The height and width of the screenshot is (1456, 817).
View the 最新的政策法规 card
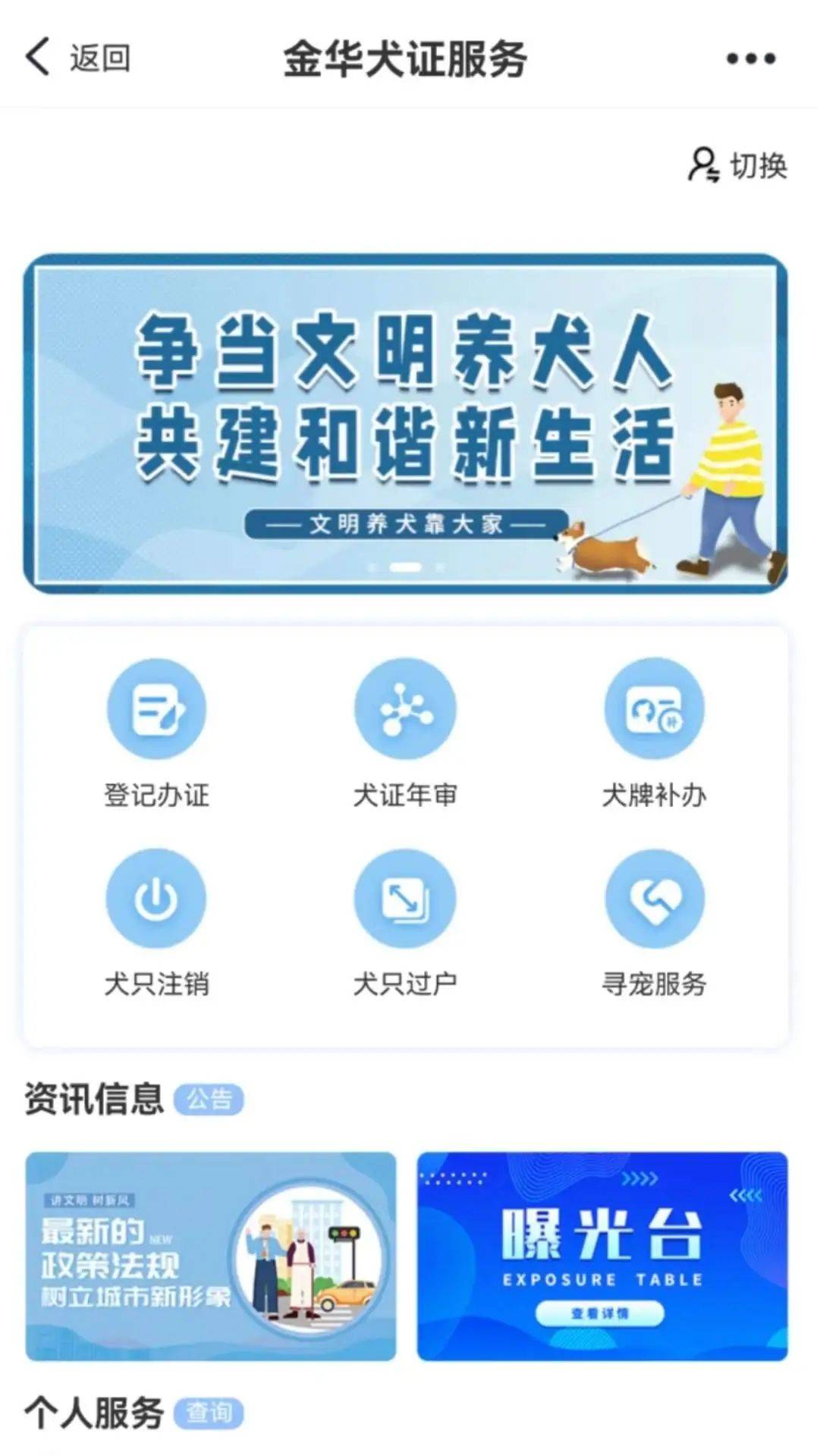[x=211, y=1256]
